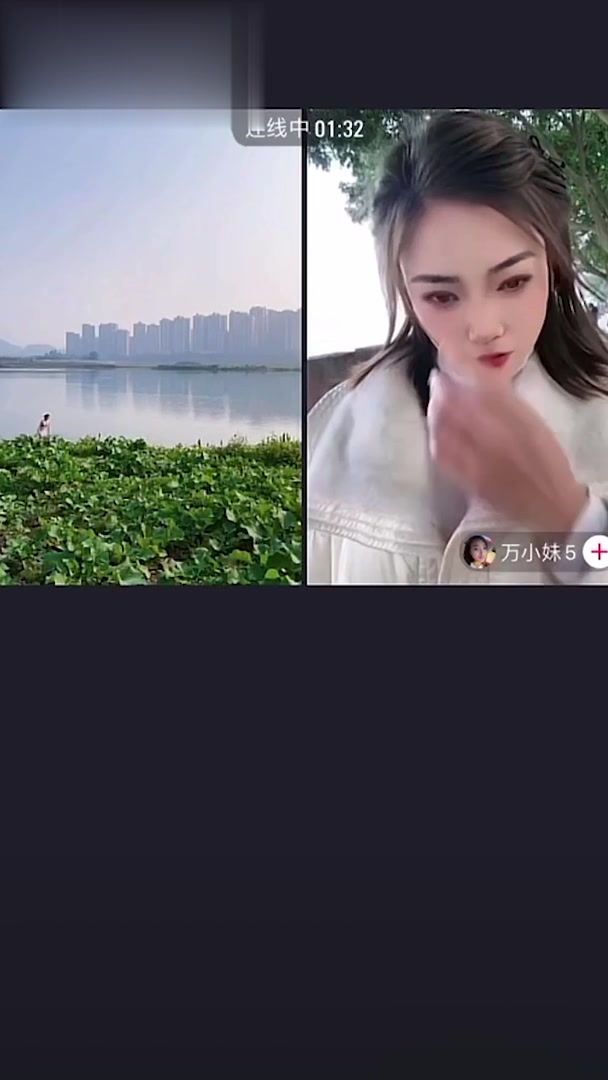Follow 万小妹5 with the red plus button
Screen dimensions: 608x1080
[x=597, y=552]
